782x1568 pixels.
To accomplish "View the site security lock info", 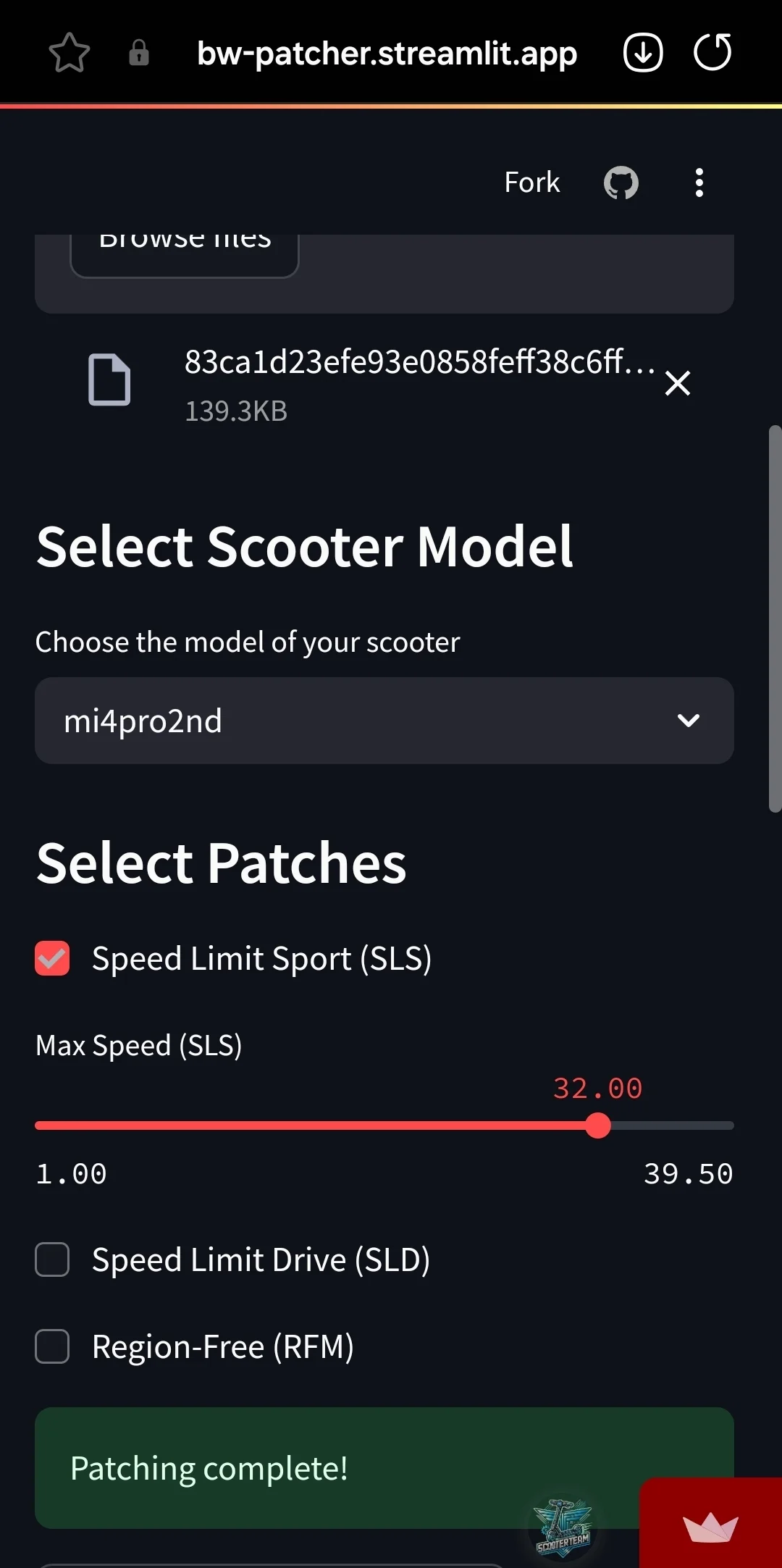I will (x=138, y=53).
